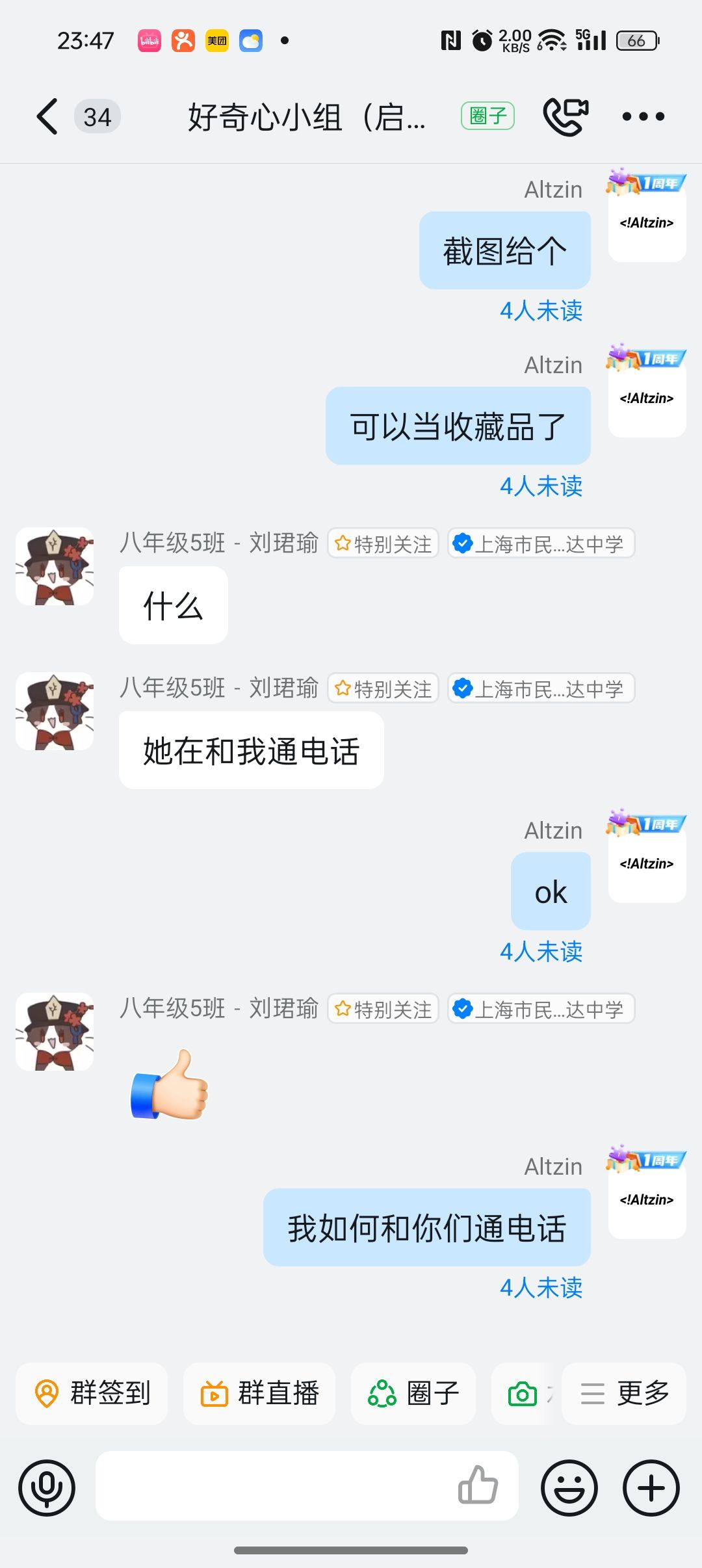Open the plus attachment menu
Viewport: 702px width, 1568px height.
tap(651, 1487)
